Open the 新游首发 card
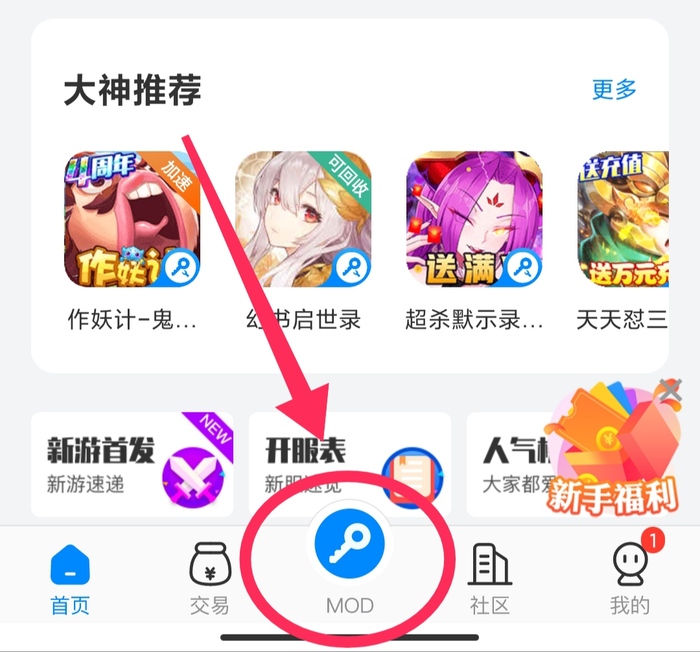The width and height of the screenshot is (700, 652). pos(132,464)
